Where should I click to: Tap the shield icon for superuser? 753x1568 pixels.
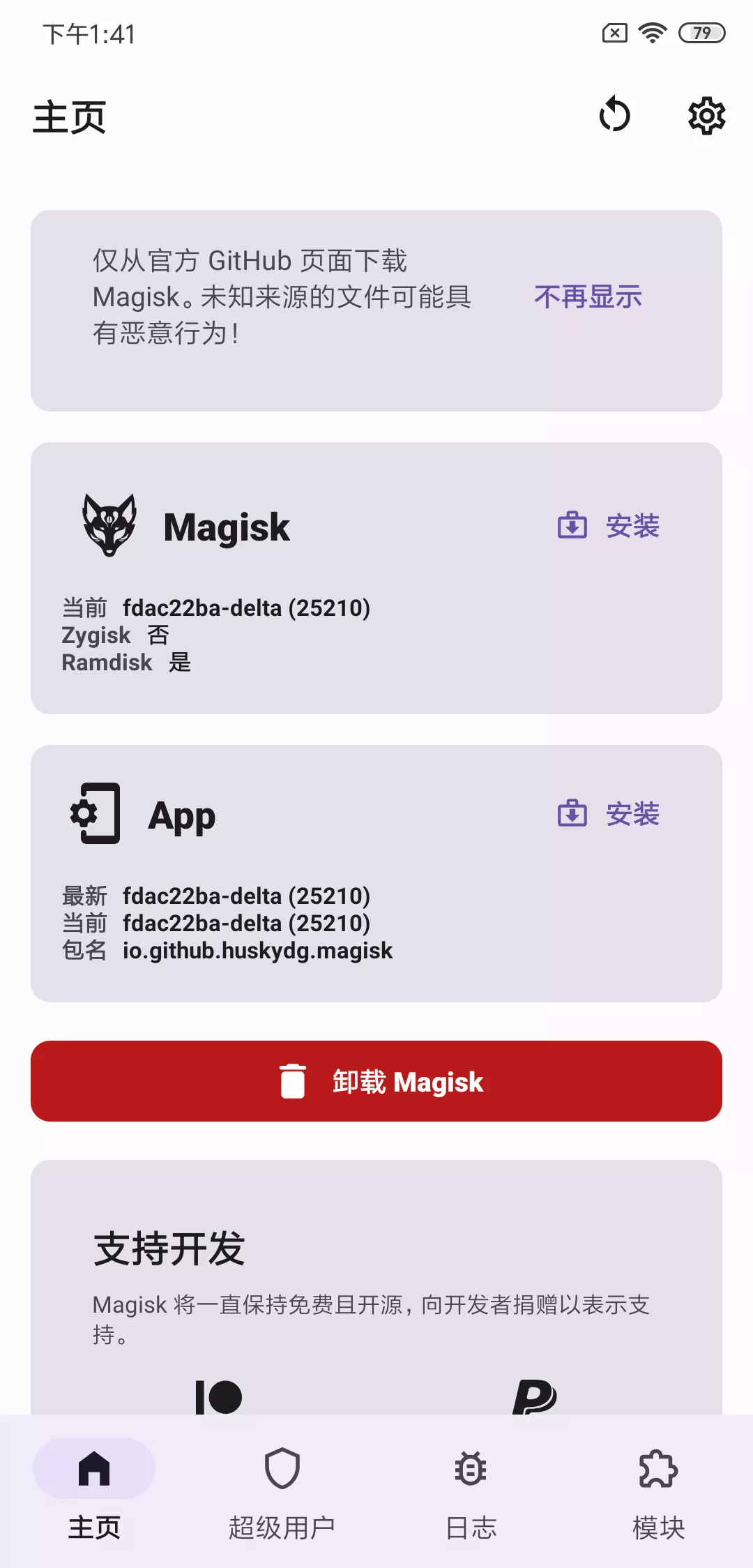pyautogui.click(x=282, y=1468)
